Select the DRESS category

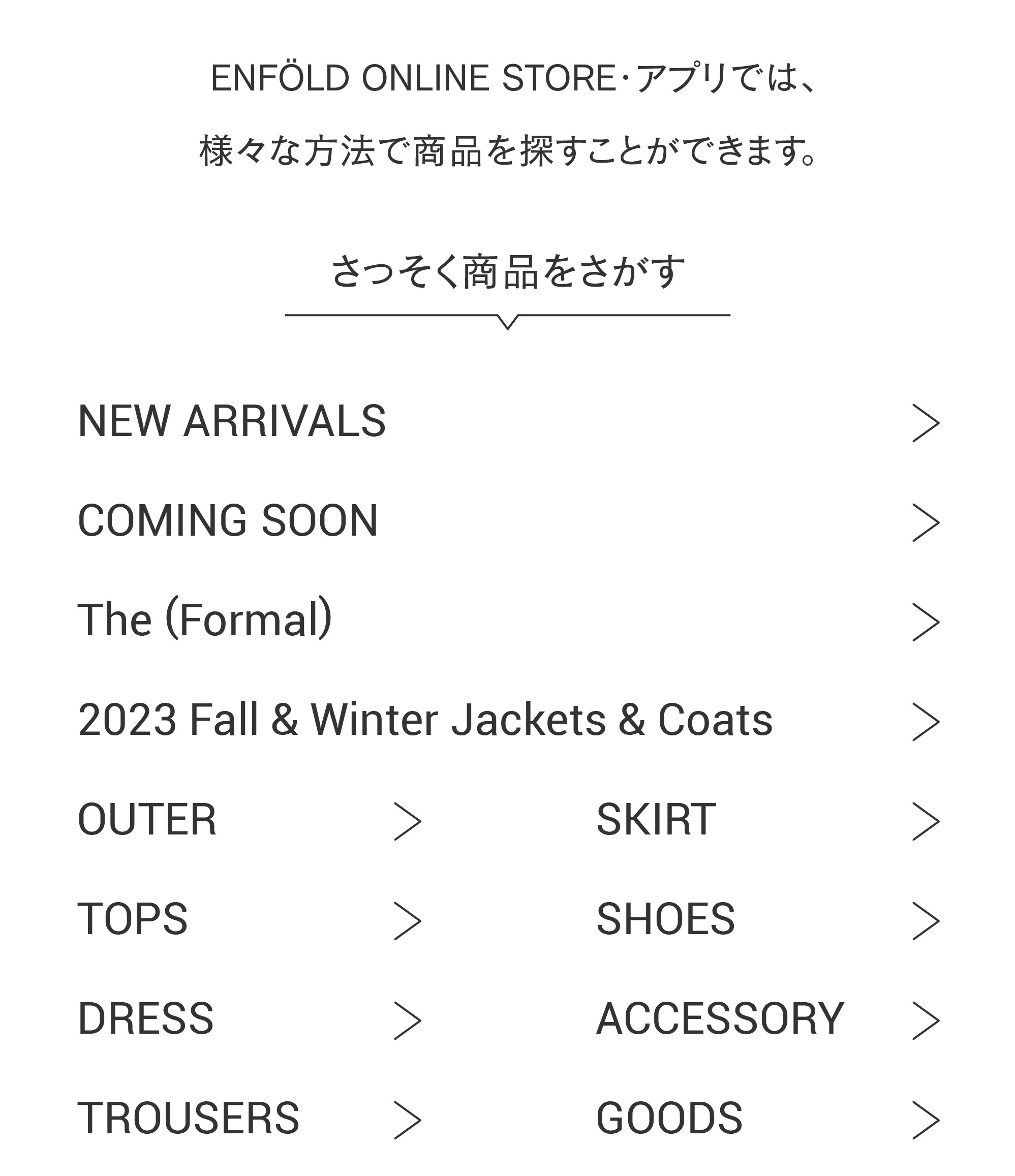tap(145, 1020)
